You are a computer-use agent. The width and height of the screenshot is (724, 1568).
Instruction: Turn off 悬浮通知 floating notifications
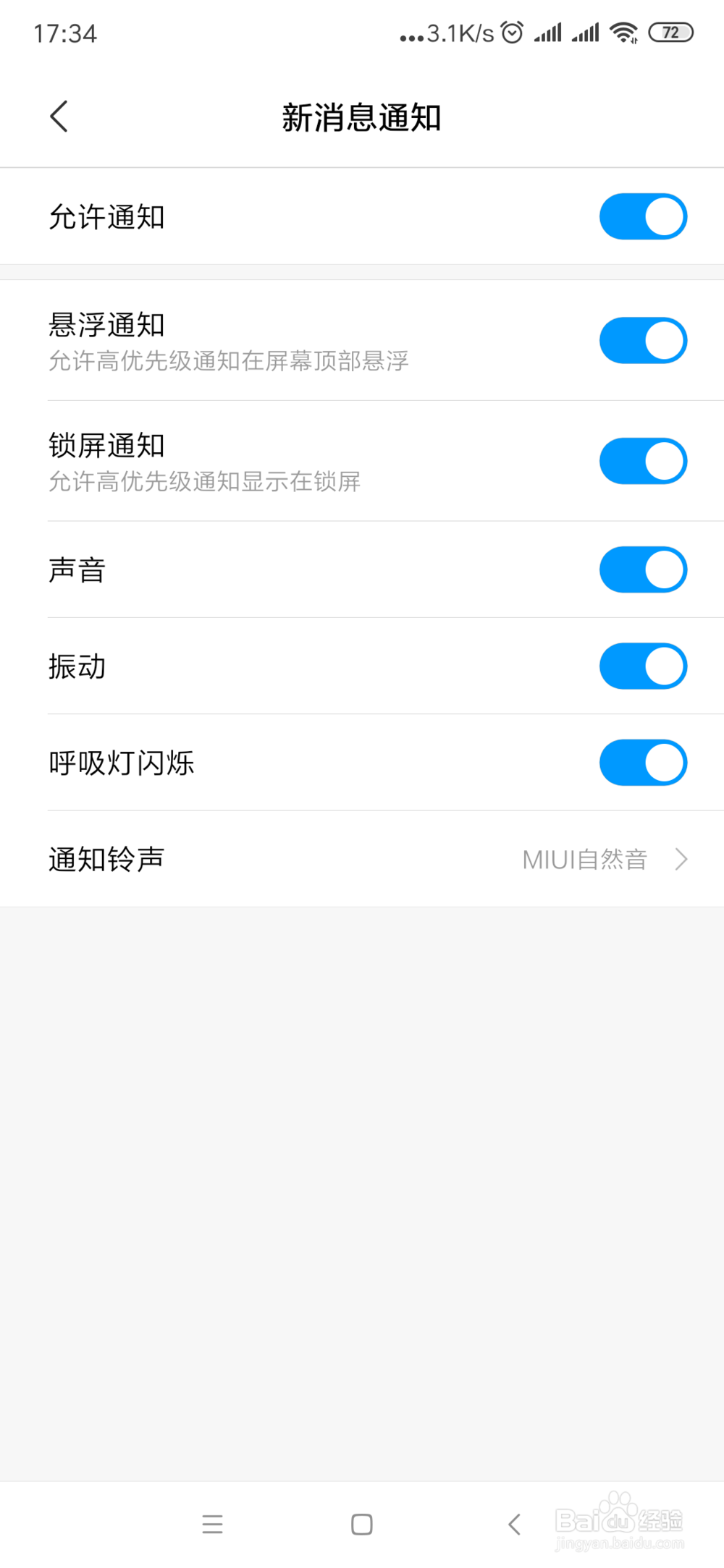[x=643, y=340]
